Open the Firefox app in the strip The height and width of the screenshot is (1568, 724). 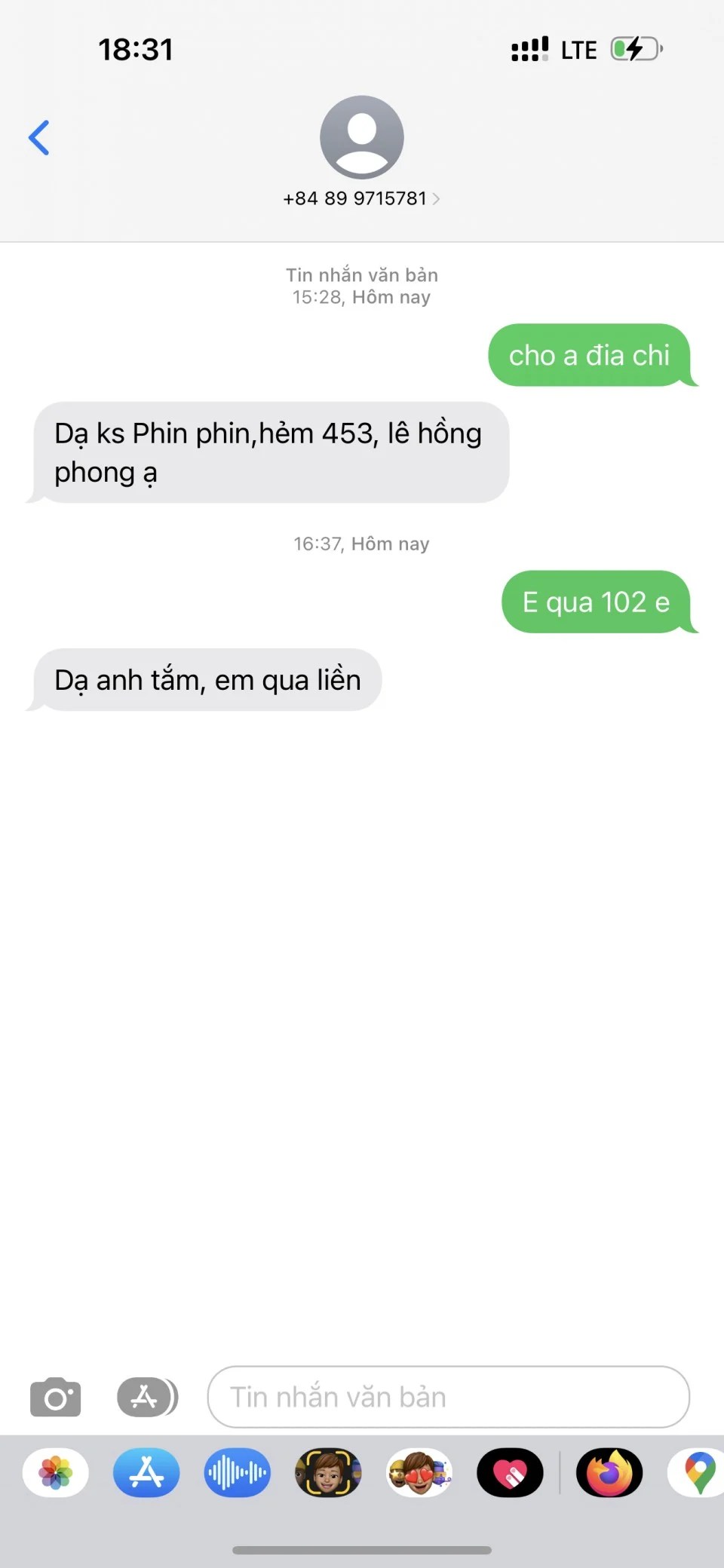click(609, 1472)
